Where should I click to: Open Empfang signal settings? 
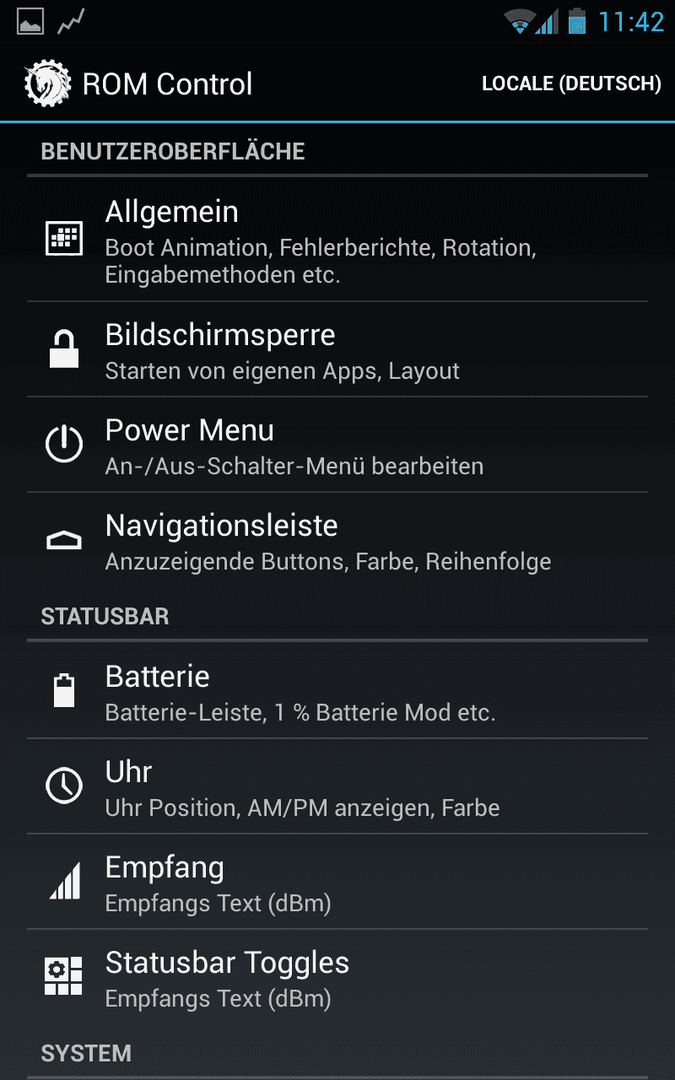(338, 882)
